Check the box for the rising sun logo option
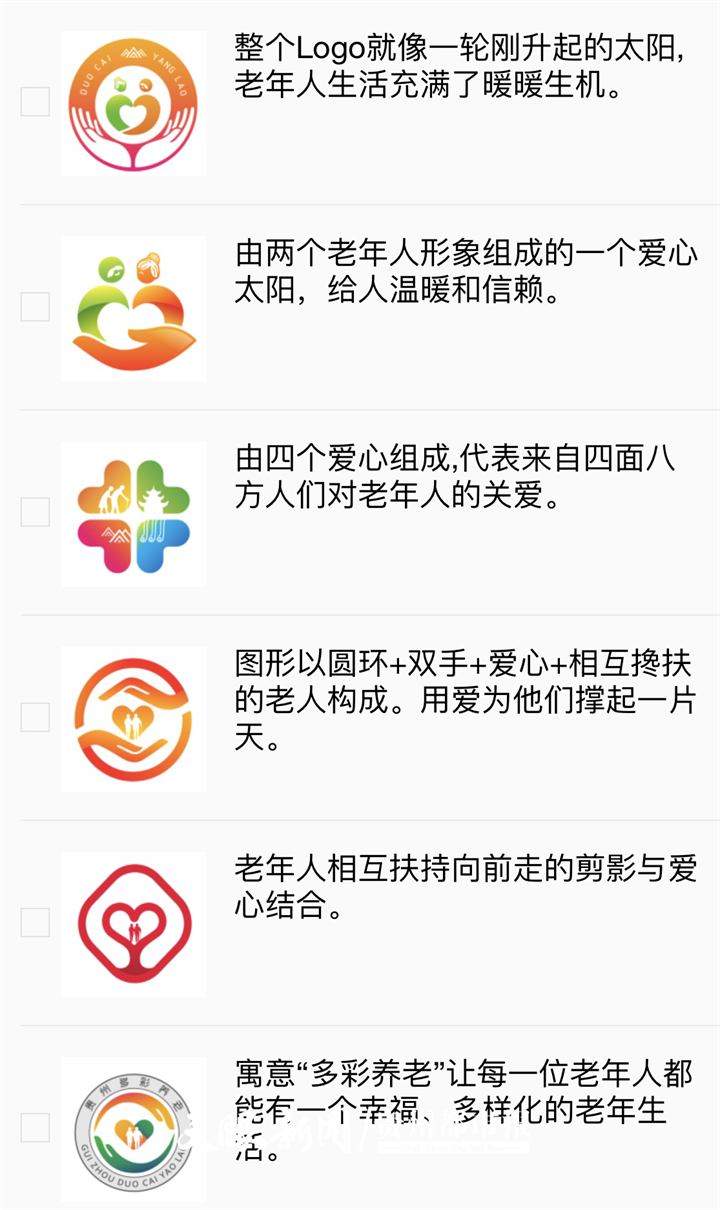 pos(35,102)
